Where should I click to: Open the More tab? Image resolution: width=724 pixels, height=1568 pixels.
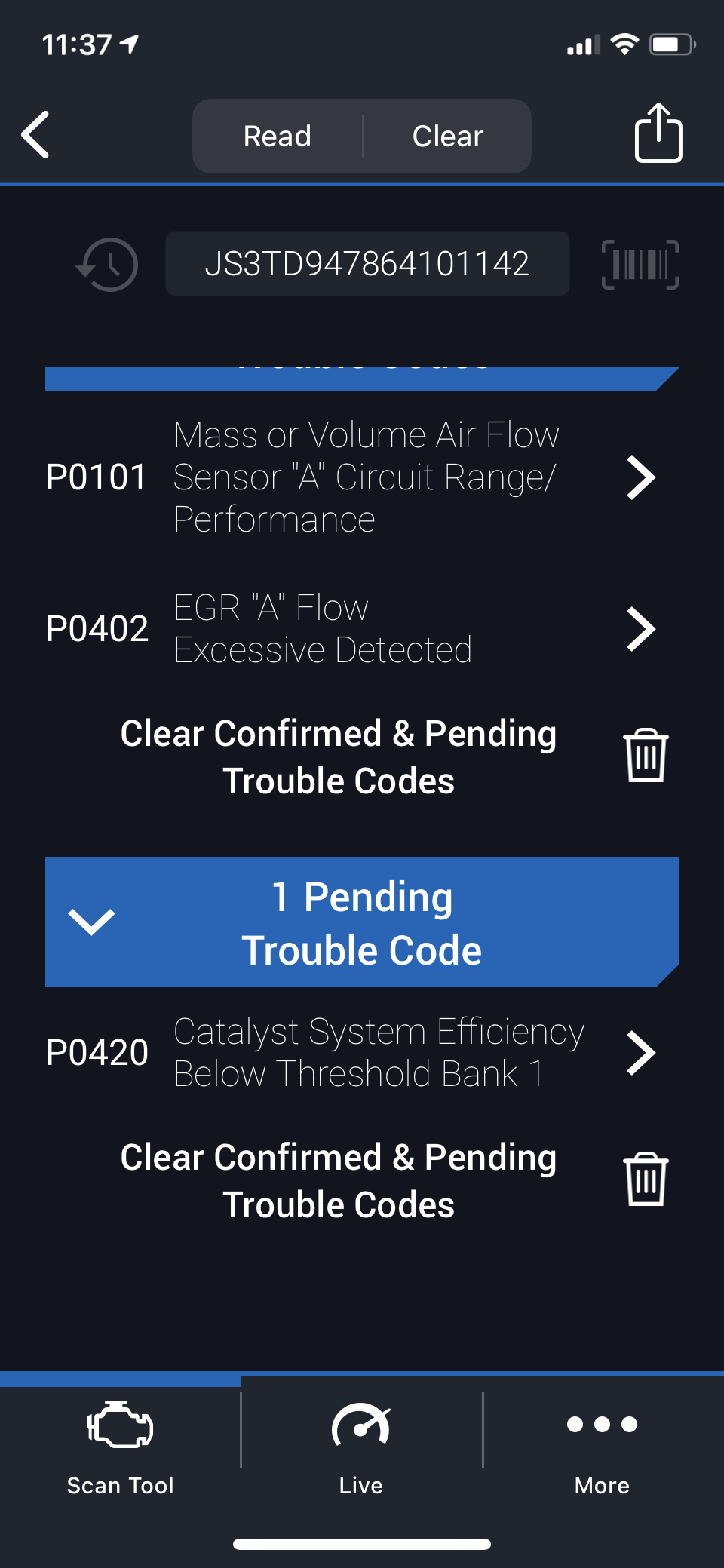(602, 1447)
